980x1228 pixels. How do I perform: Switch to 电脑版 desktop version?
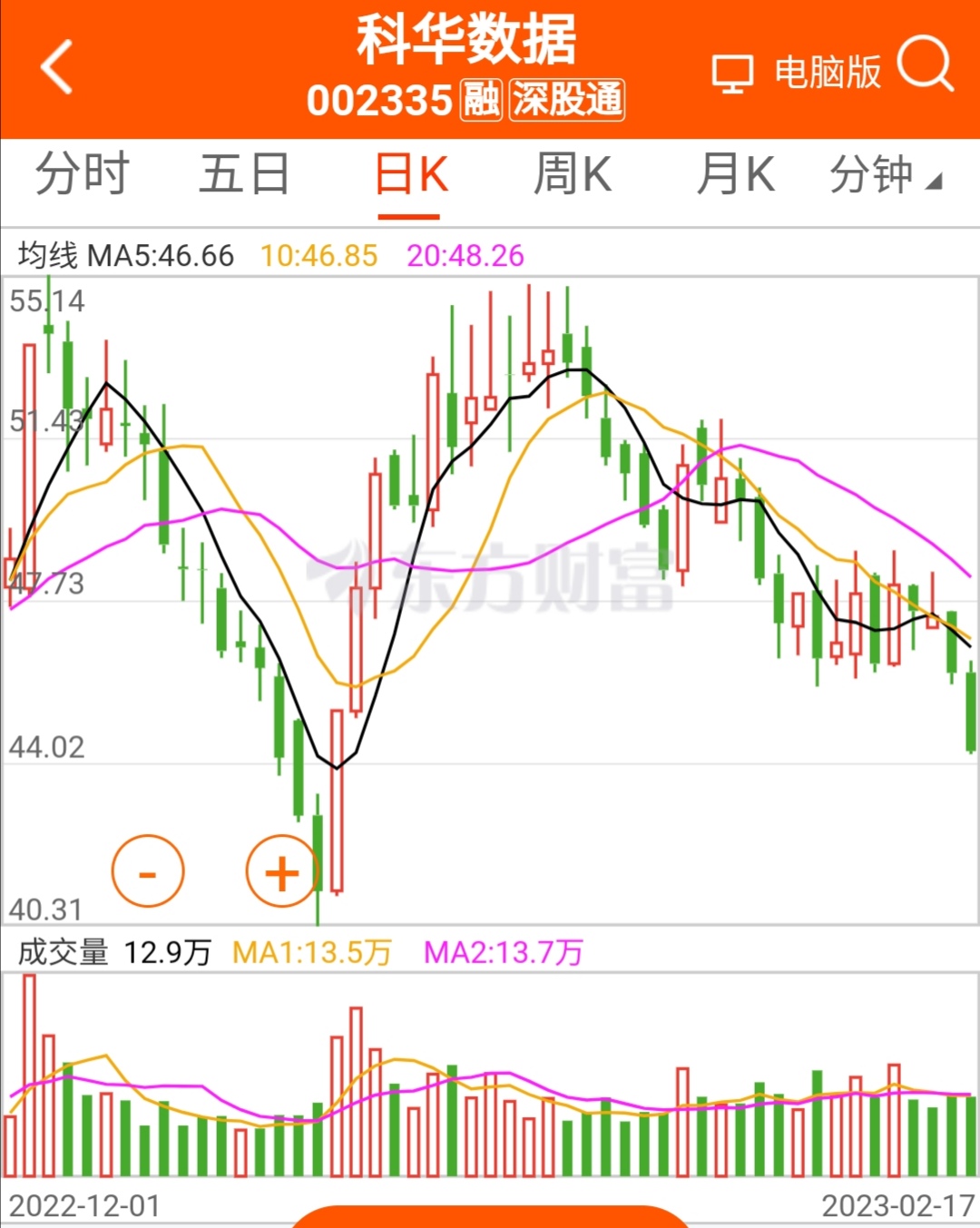click(797, 73)
